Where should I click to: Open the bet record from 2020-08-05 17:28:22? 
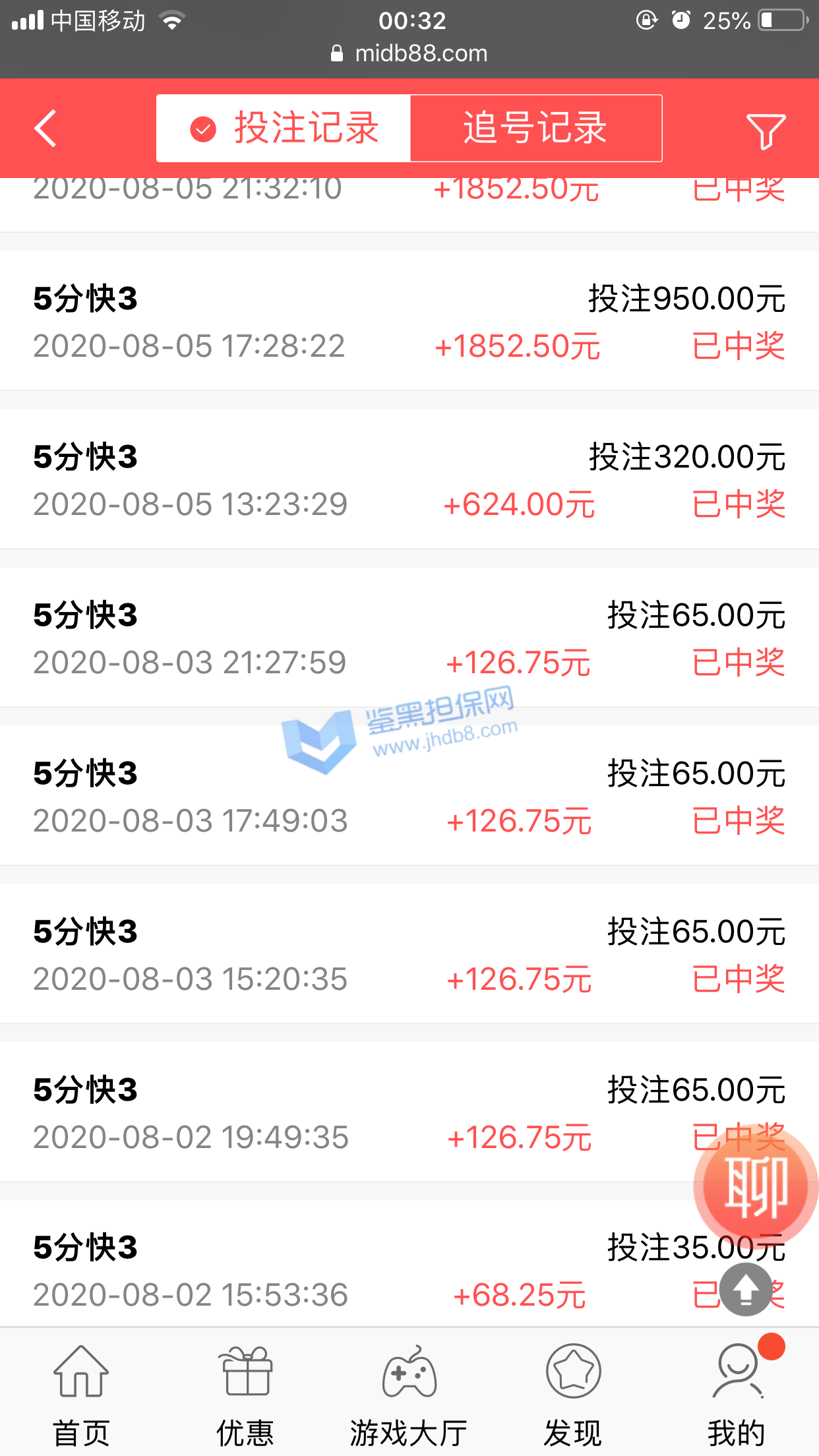pyautogui.click(x=409, y=322)
